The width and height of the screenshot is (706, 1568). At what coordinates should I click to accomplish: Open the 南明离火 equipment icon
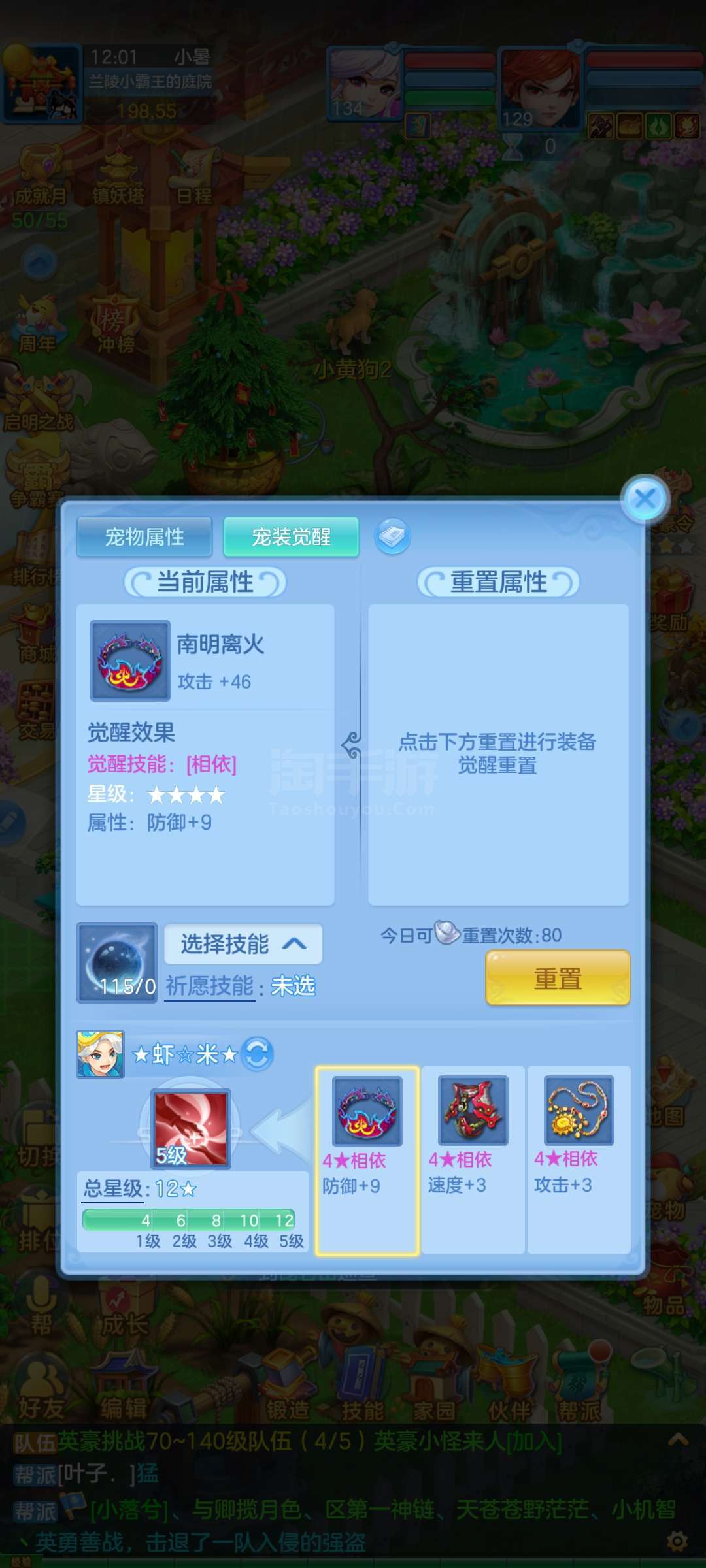pyautogui.click(x=130, y=661)
